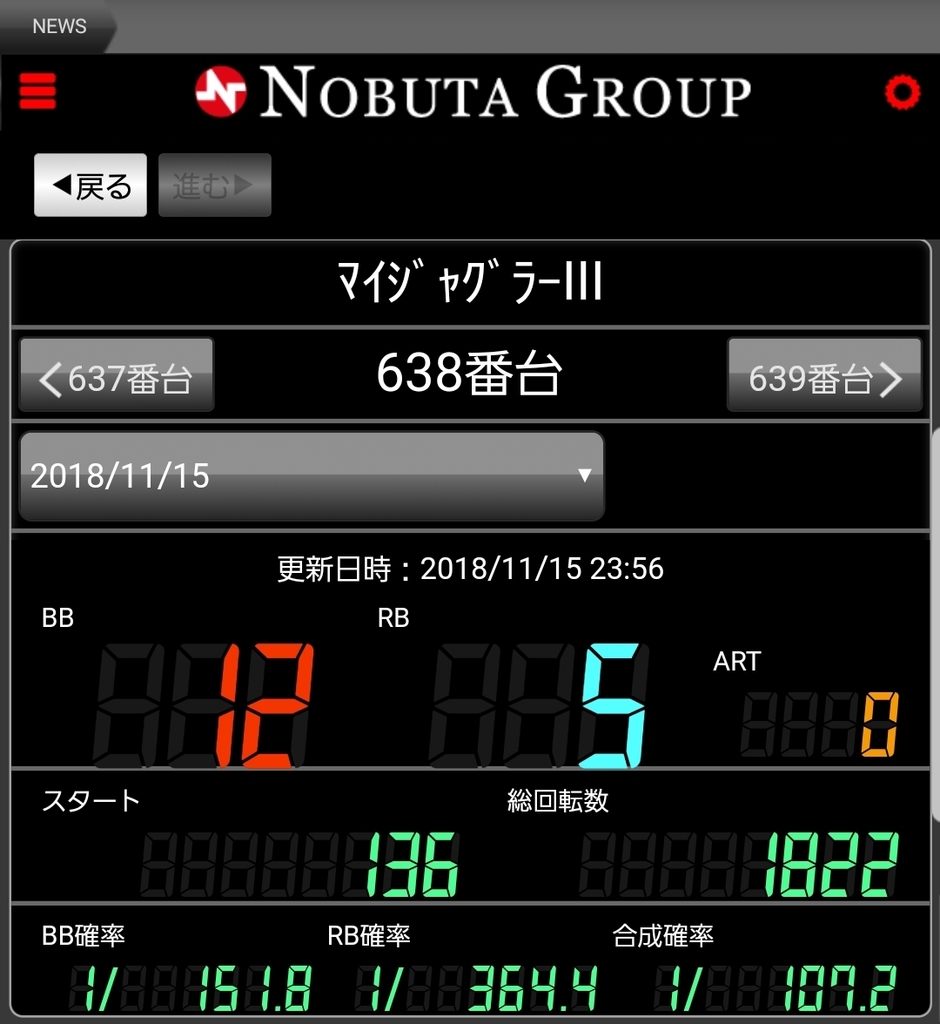Select the マイジャグラーIII machine title bar
The width and height of the screenshot is (940, 1024).
coord(470,283)
